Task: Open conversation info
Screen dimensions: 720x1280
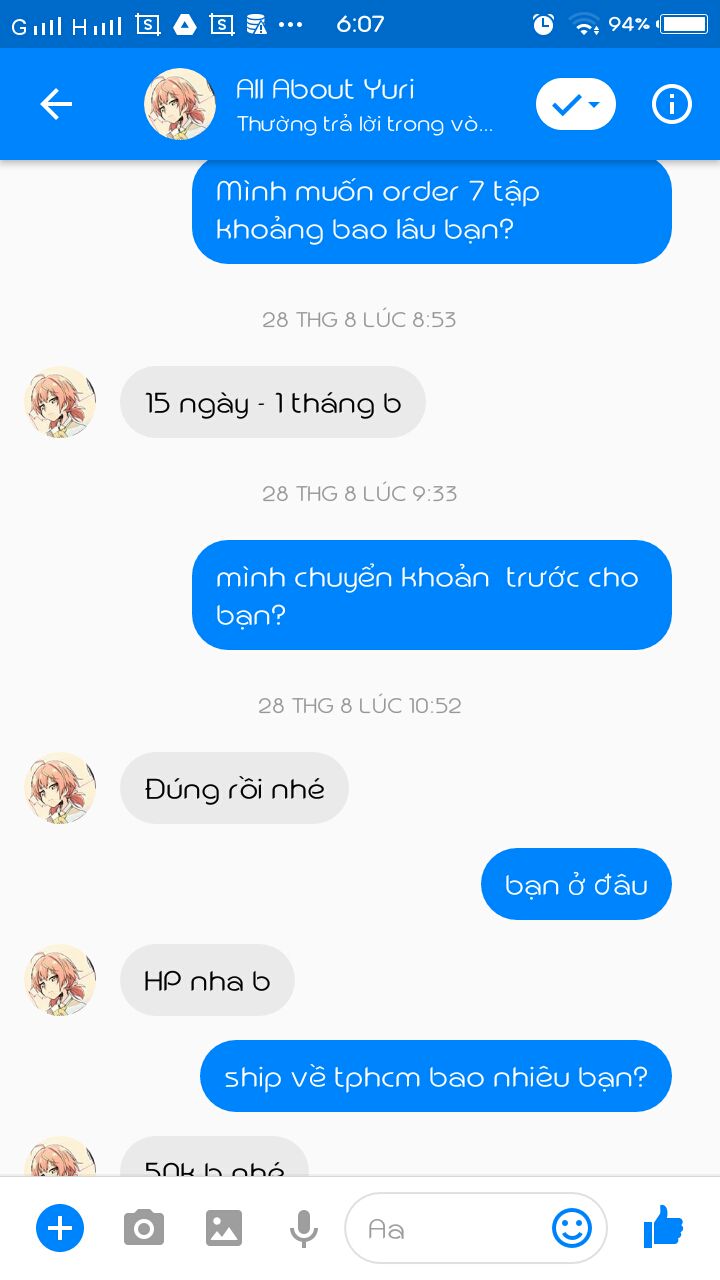Action: click(x=671, y=104)
